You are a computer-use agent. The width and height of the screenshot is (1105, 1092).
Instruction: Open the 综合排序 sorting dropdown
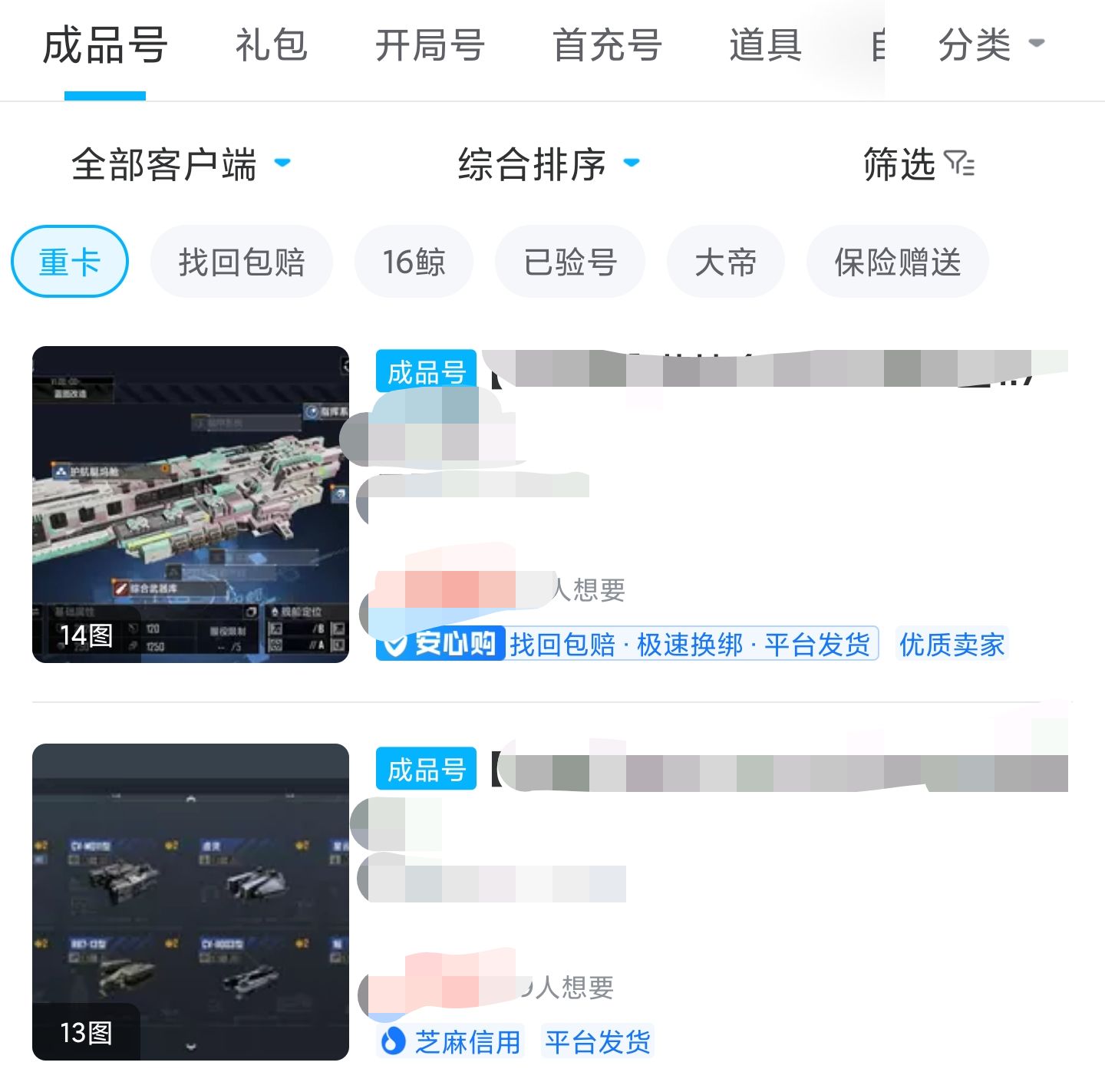(548, 164)
